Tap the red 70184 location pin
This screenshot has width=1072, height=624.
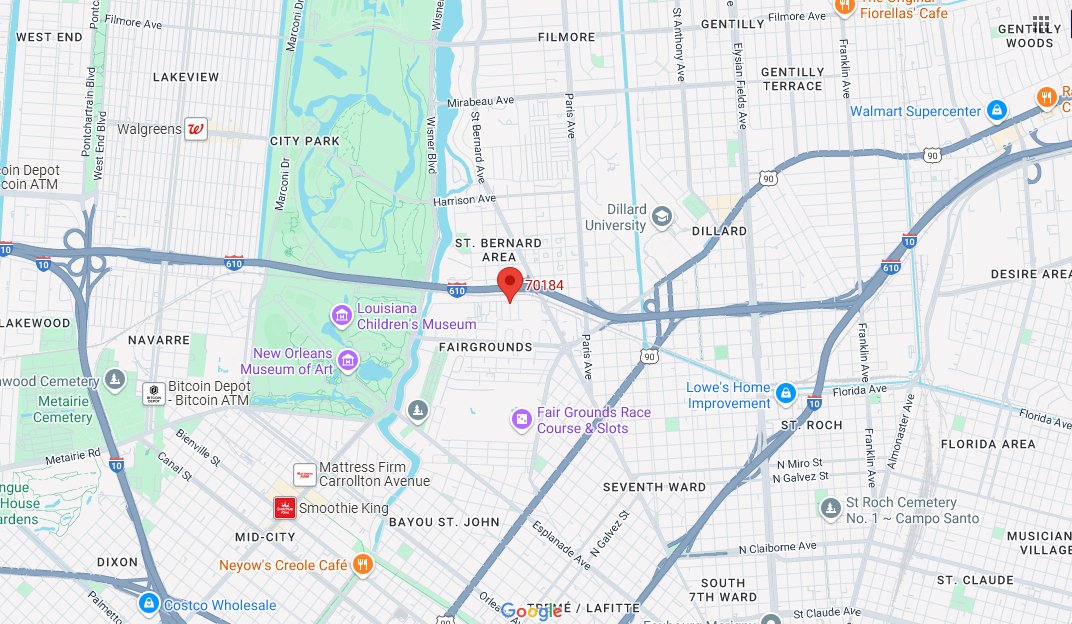click(x=510, y=284)
